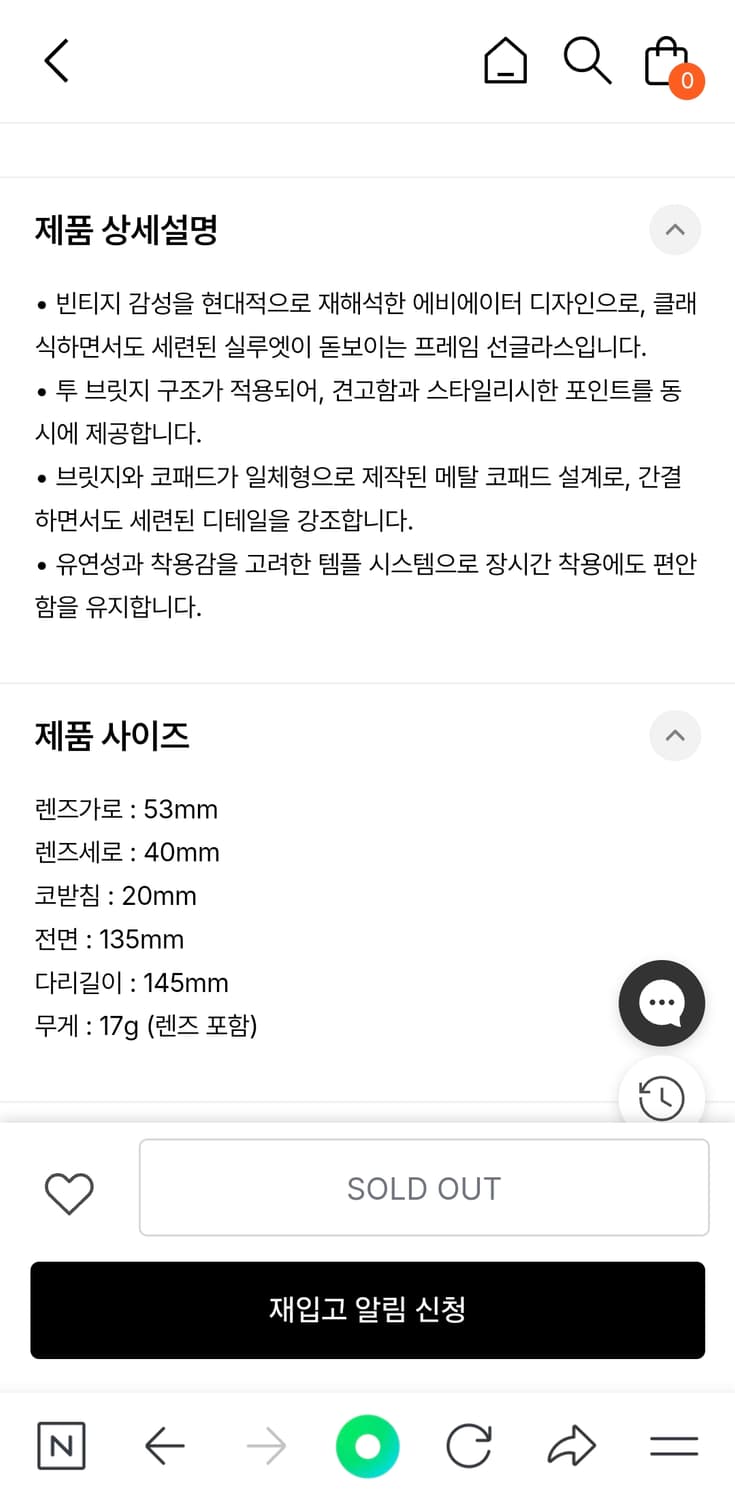
Task: Open the home icon in top bar
Action: pyautogui.click(x=505, y=60)
